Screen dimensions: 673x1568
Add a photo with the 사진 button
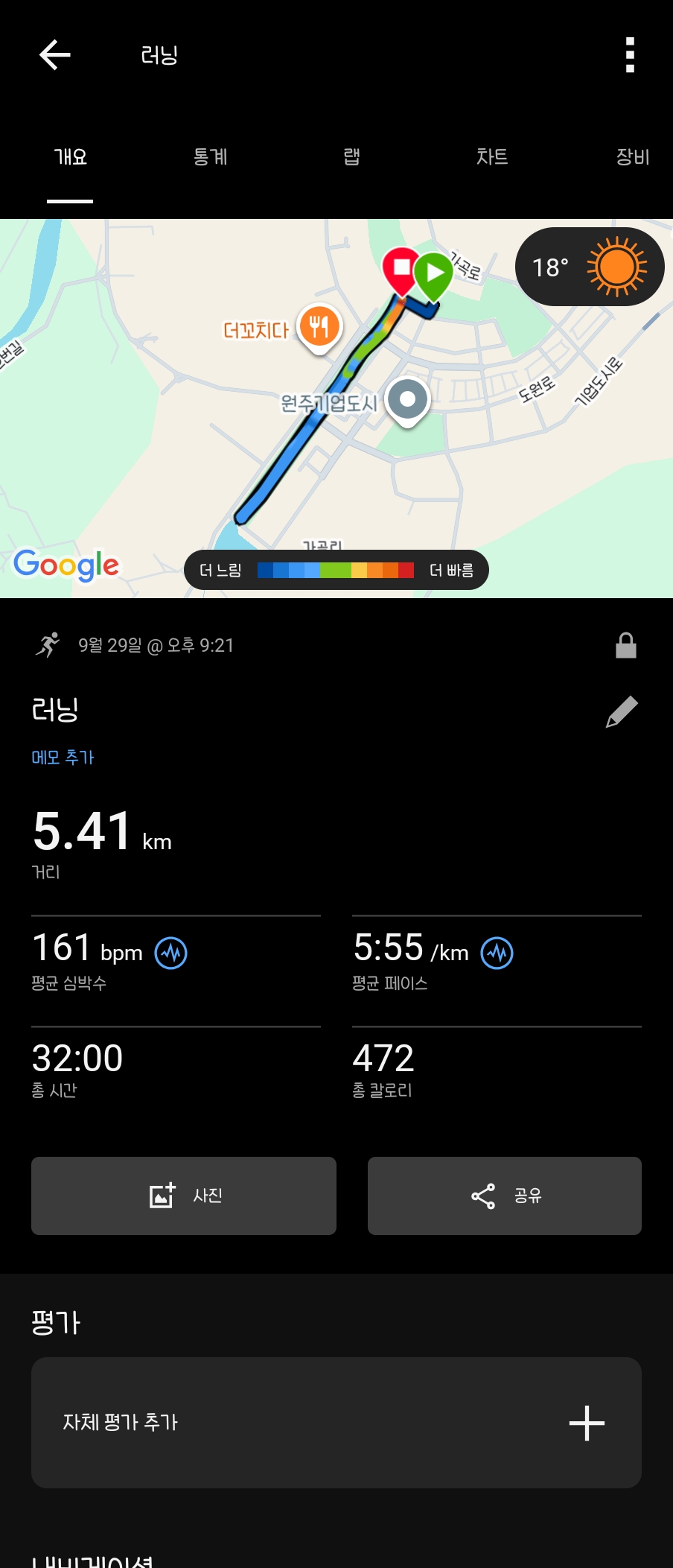[x=184, y=1196]
